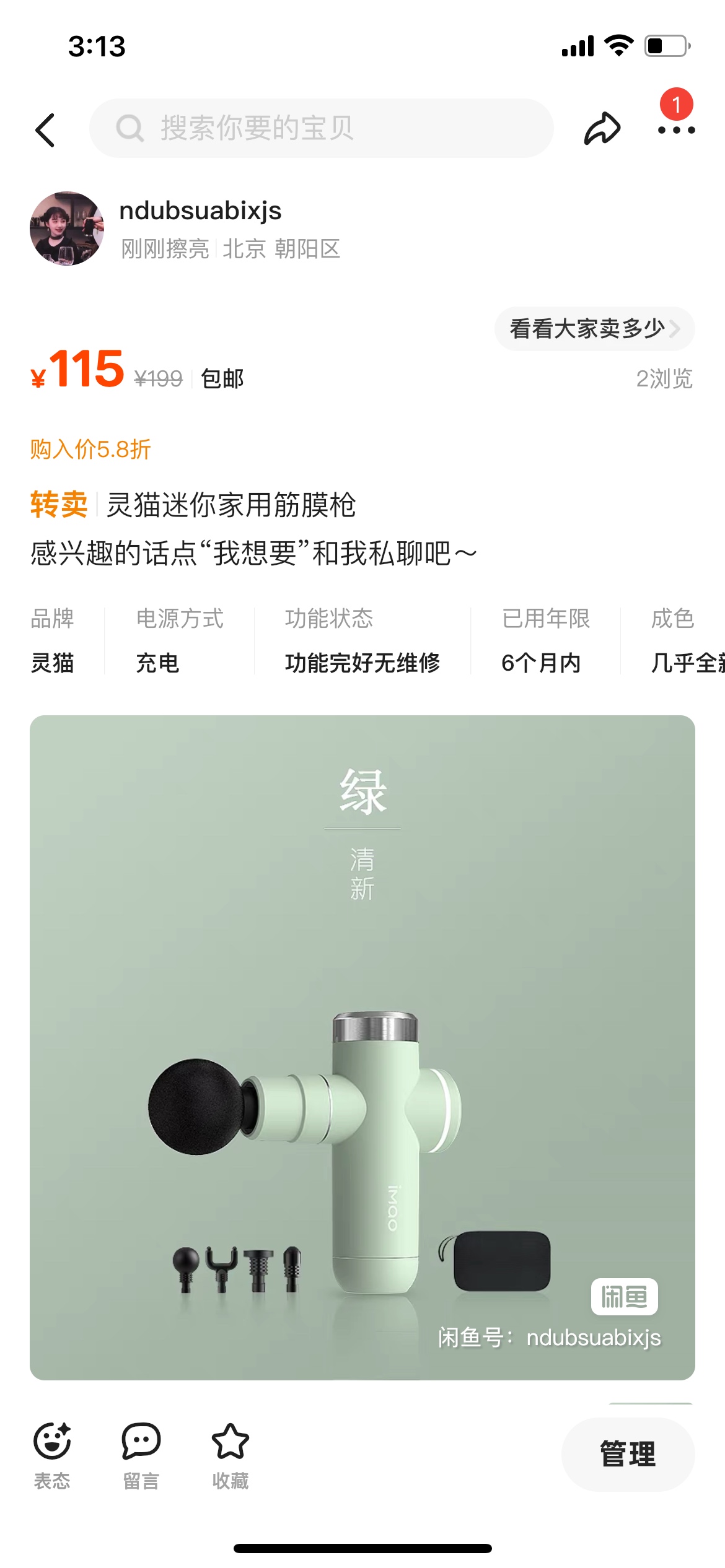Open the green massage gun product image

click(362, 1047)
